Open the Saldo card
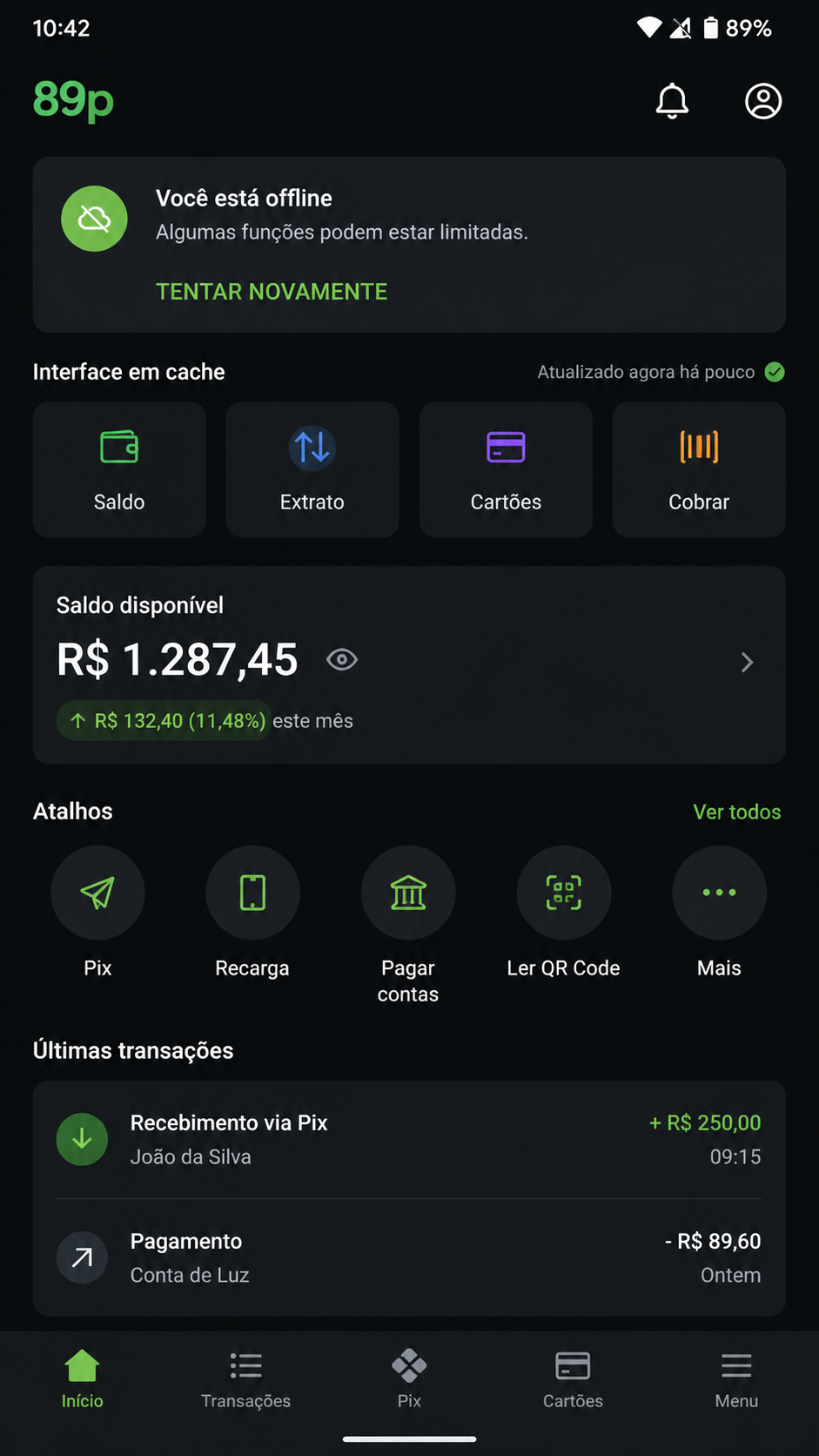The height and width of the screenshot is (1456, 819). coord(119,469)
